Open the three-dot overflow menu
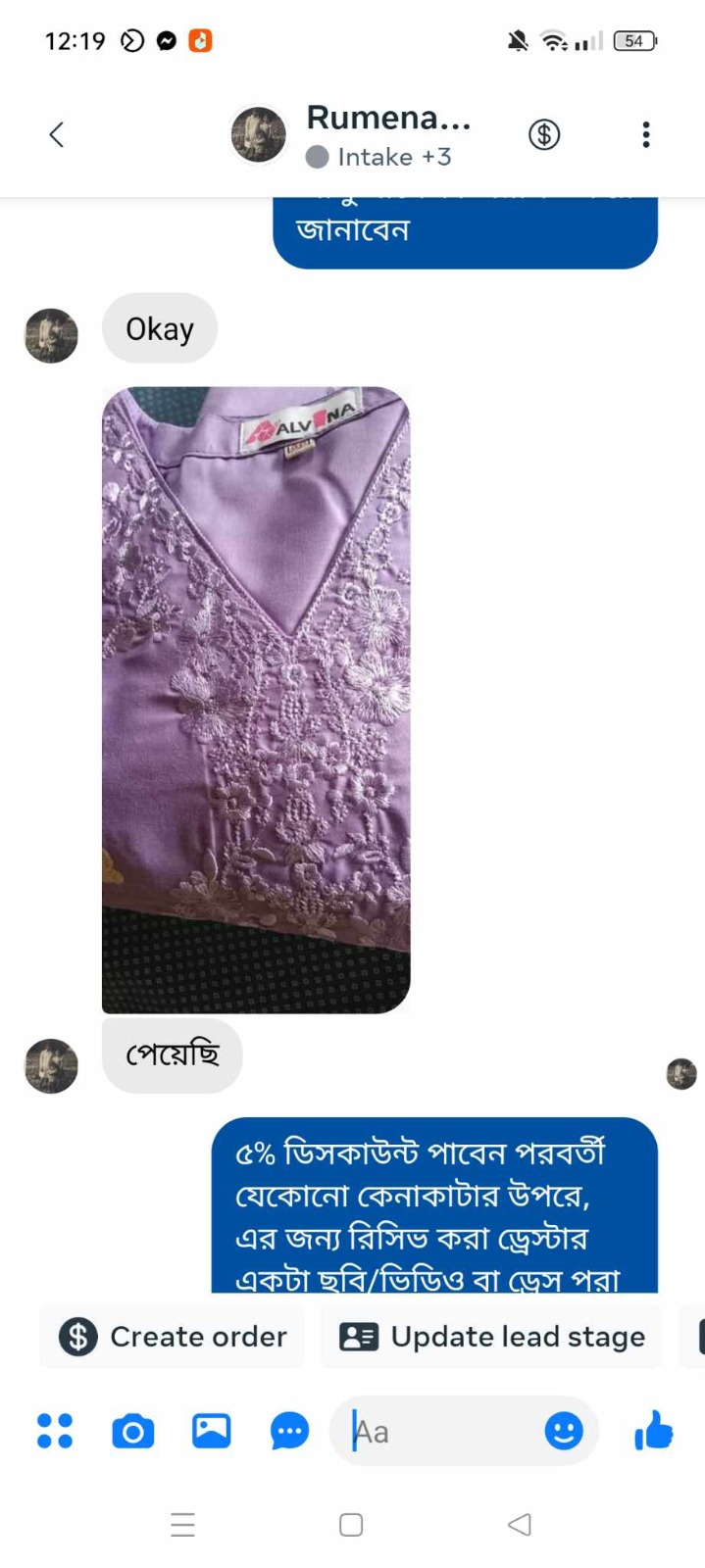 [x=645, y=134]
